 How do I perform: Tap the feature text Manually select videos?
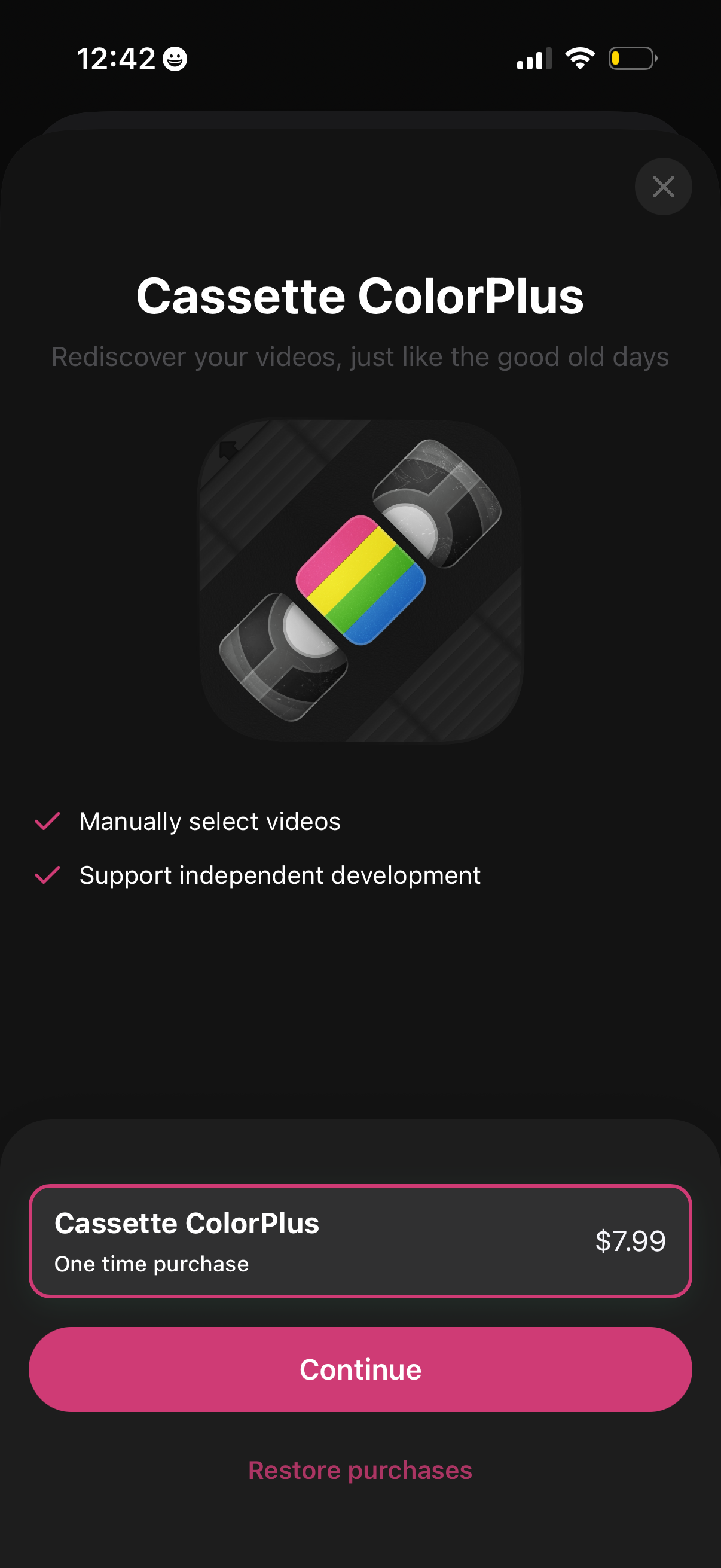point(210,821)
